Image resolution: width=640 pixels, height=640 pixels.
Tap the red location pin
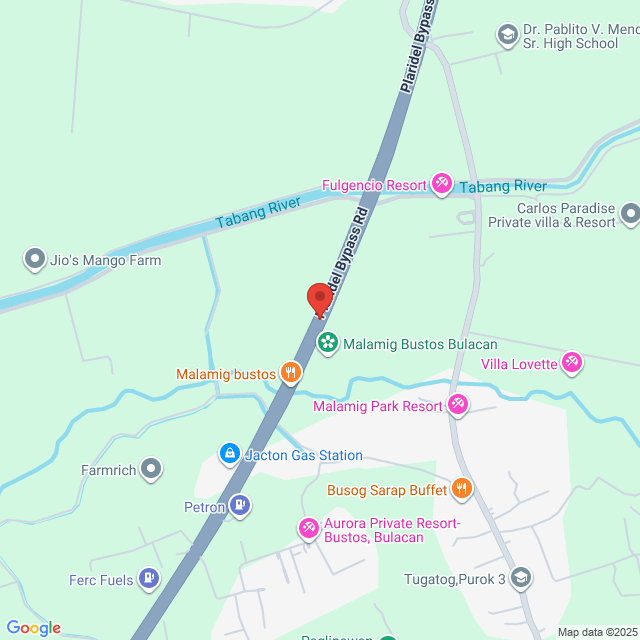click(x=319, y=300)
